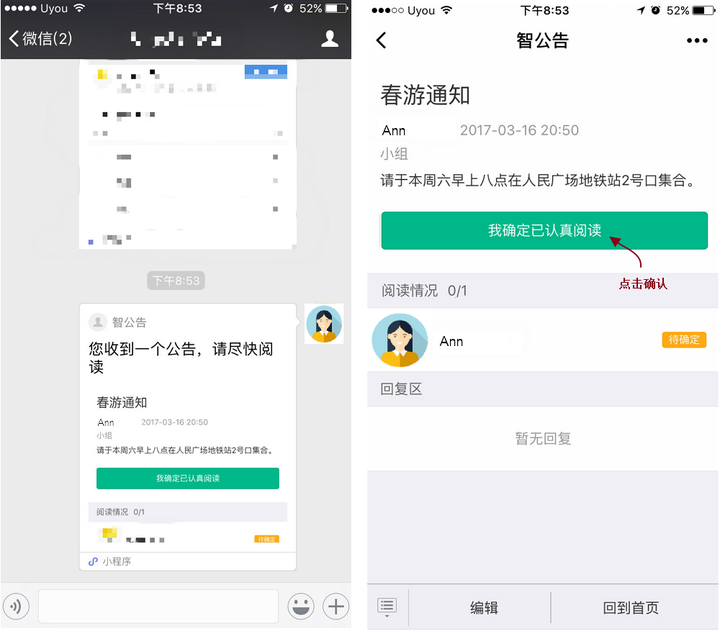Focus the chat message input field

158,606
